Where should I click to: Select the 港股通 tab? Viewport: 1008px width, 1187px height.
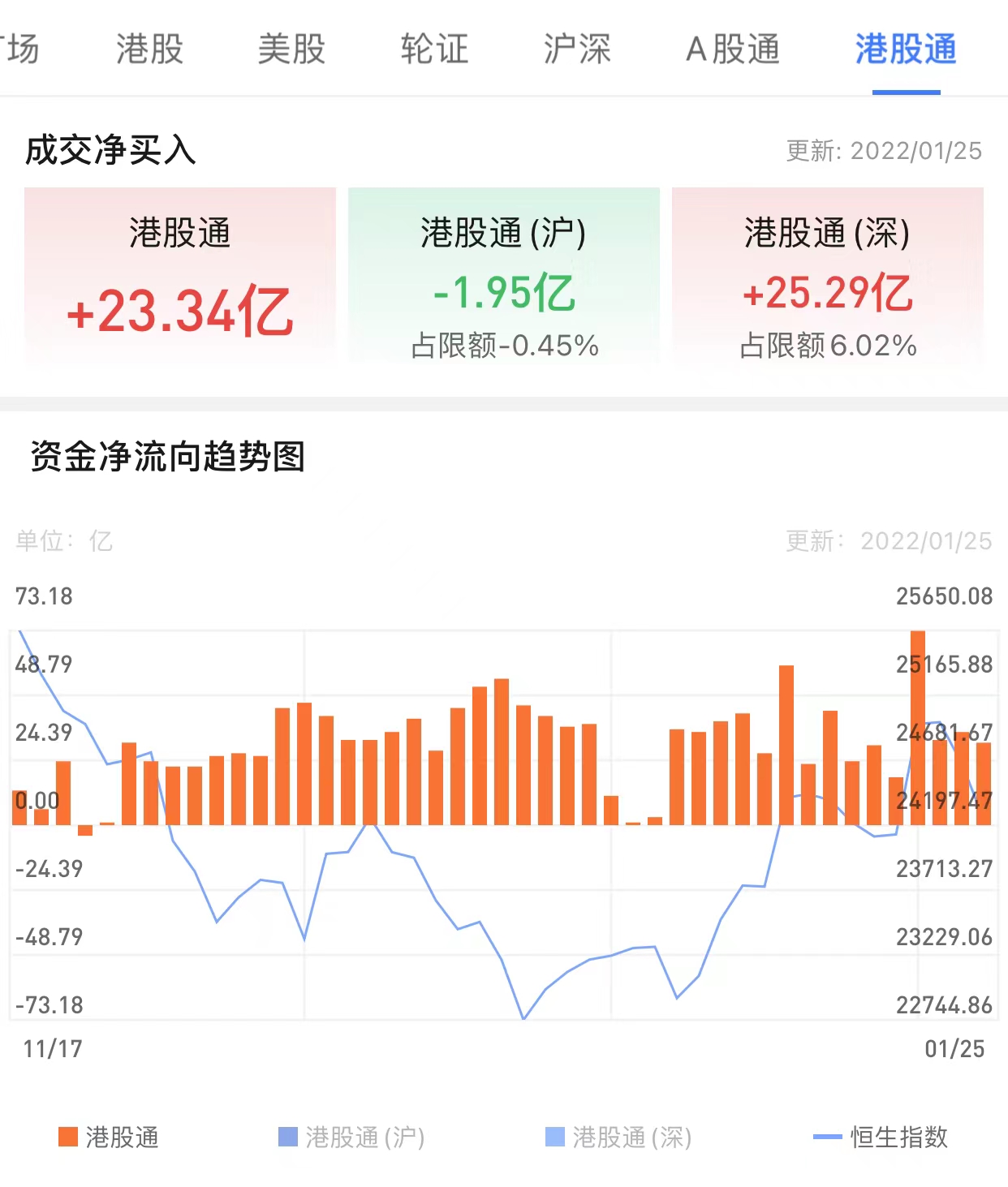tap(906, 49)
